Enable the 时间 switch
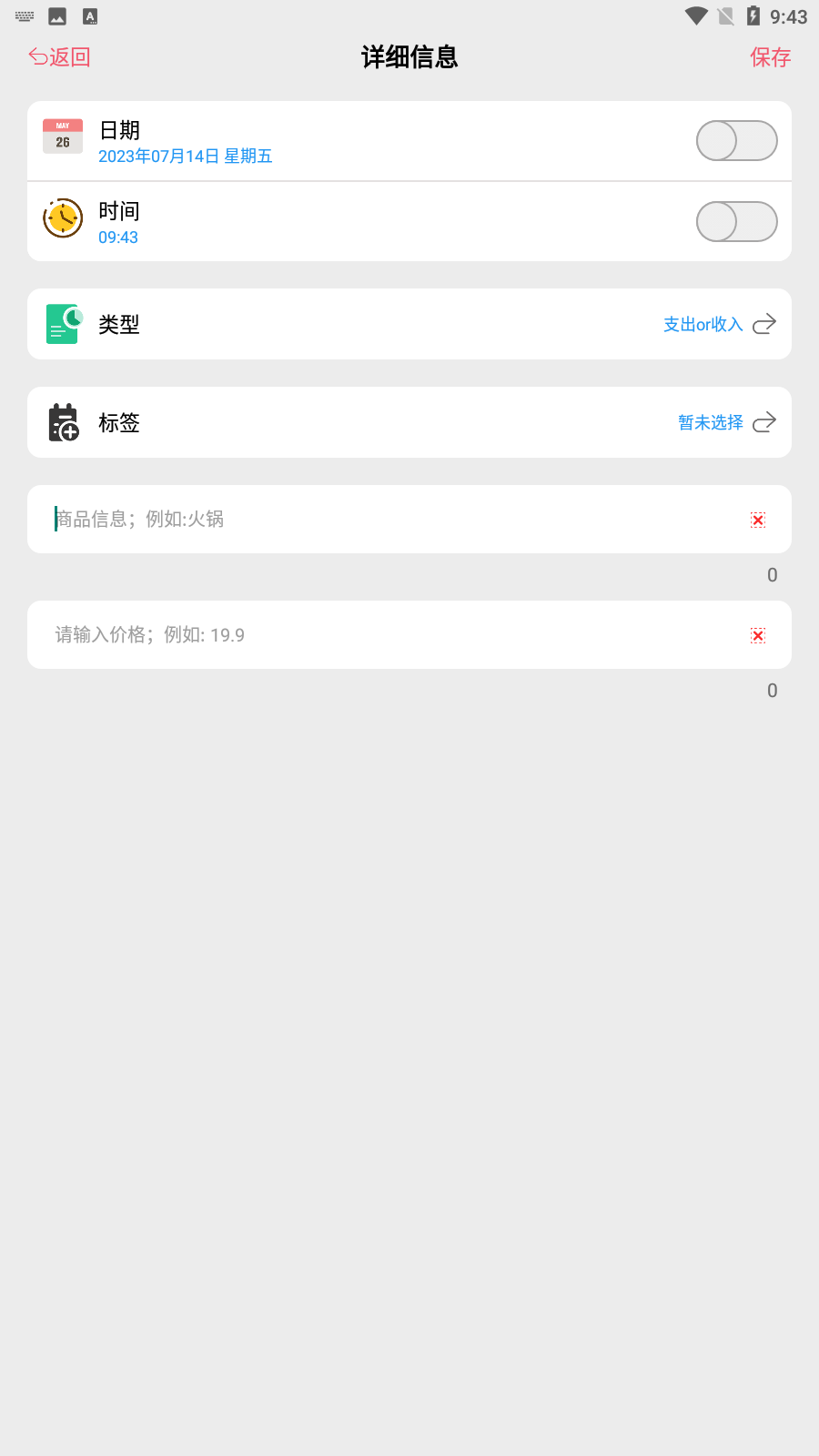Image resolution: width=819 pixels, height=1456 pixels. (737, 221)
